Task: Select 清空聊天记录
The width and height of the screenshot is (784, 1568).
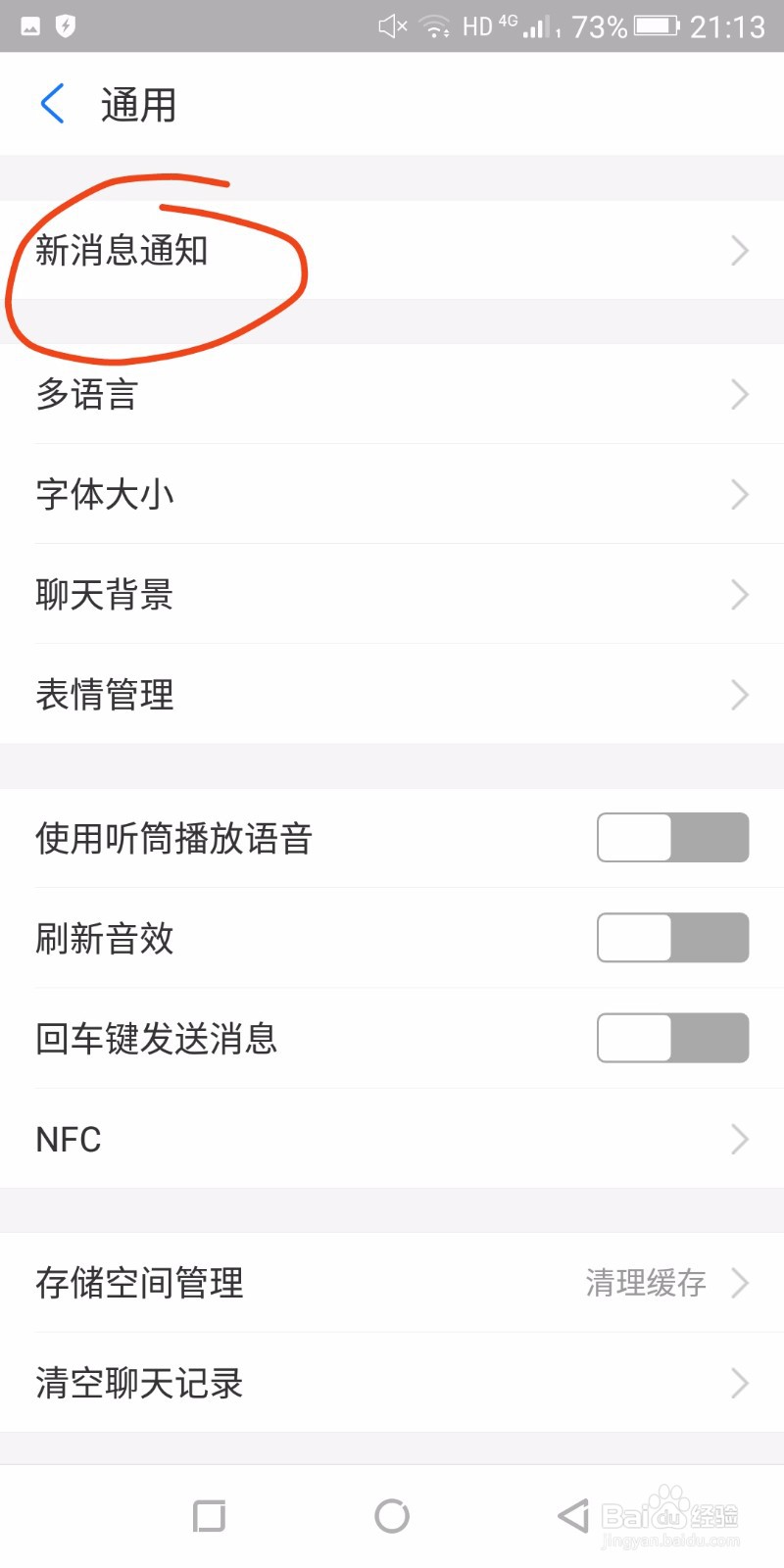Action: (x=392, y=1383)
